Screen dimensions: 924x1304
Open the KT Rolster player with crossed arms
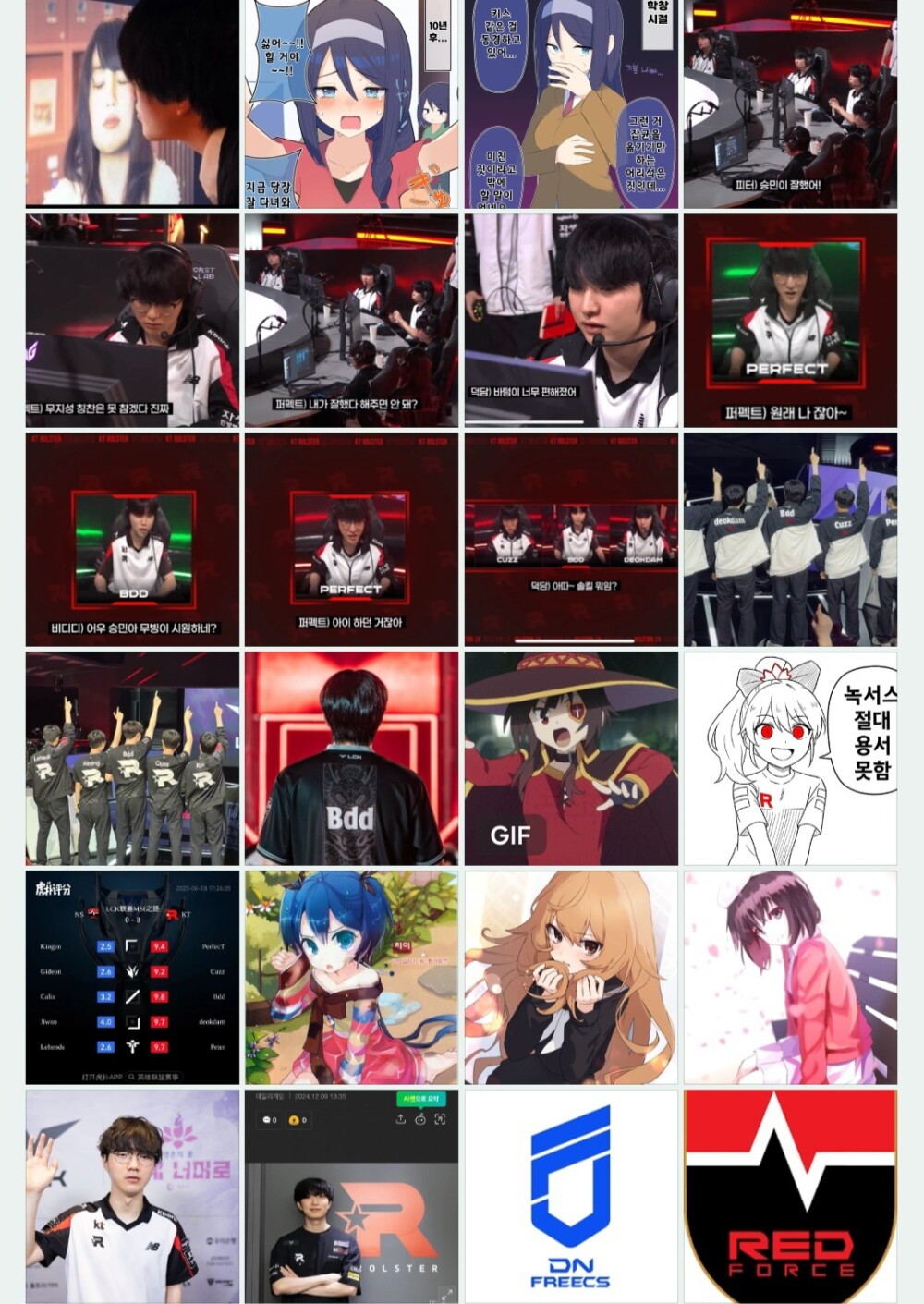click(351, 1196)
